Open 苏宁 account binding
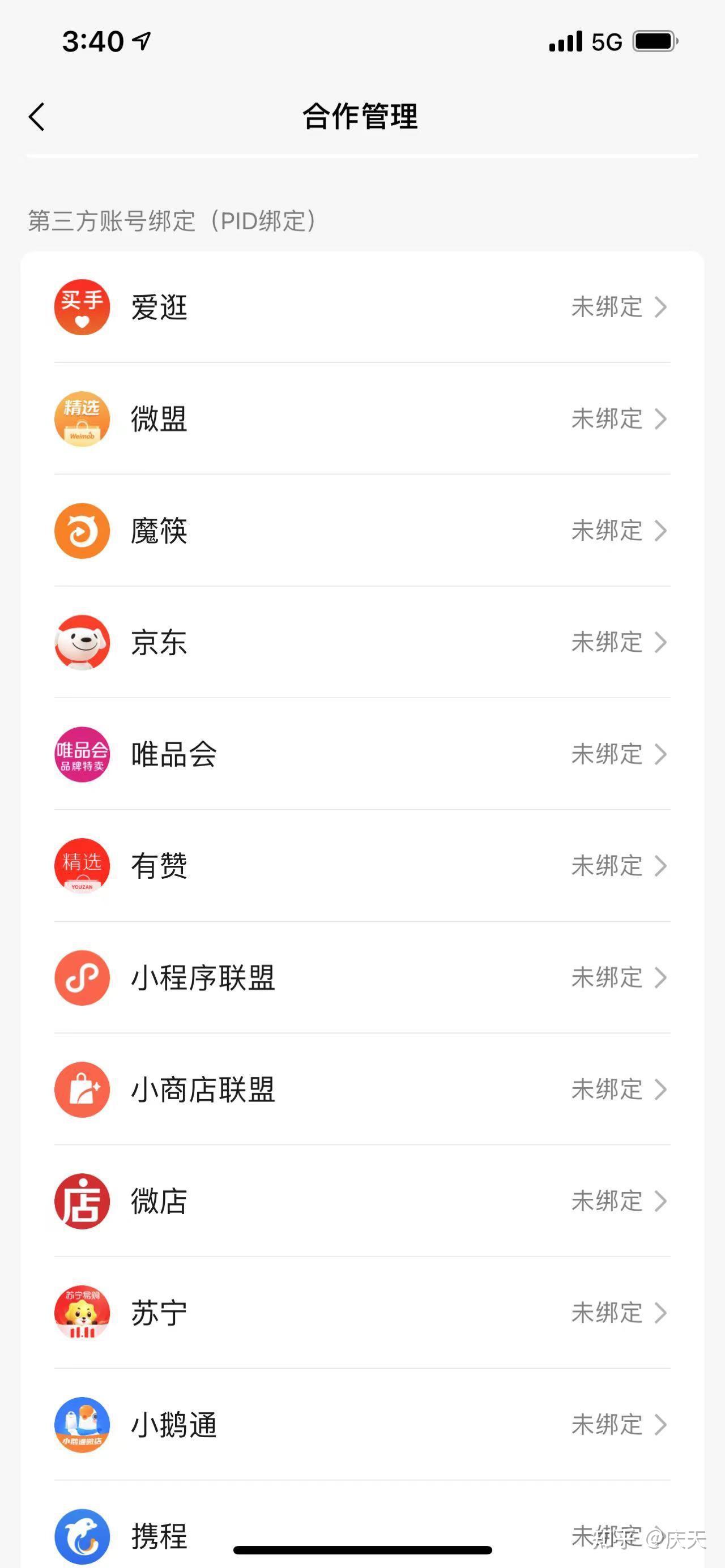The image size is (725, 1568). point(362,1313)
